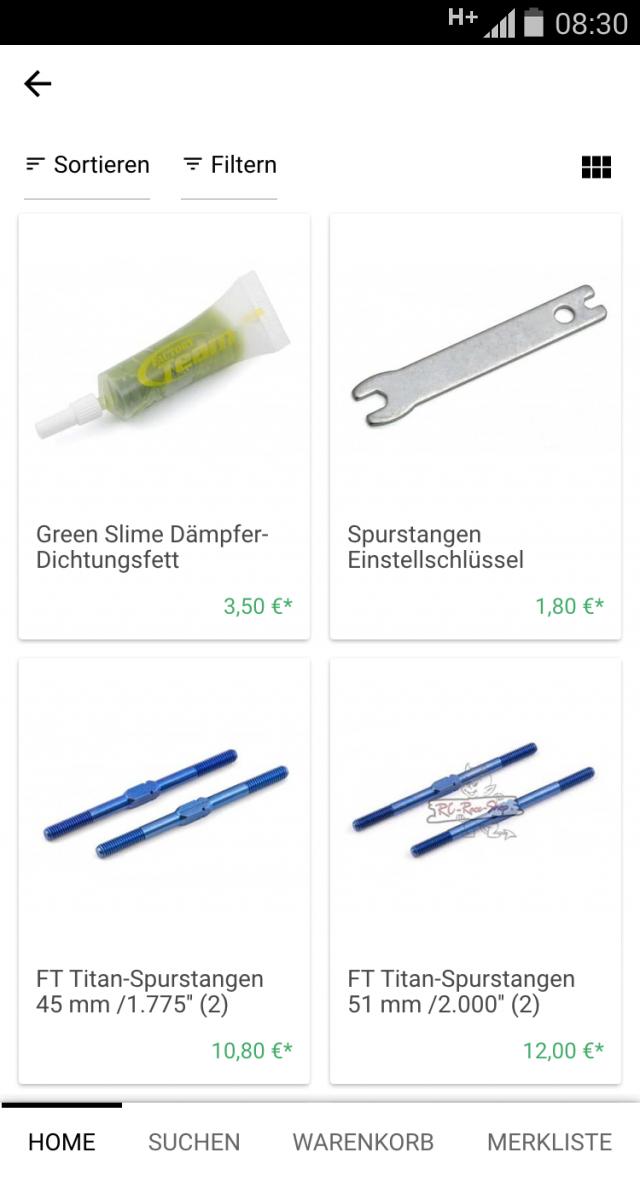Go to the Warenkorb tab

[363, 1142]
